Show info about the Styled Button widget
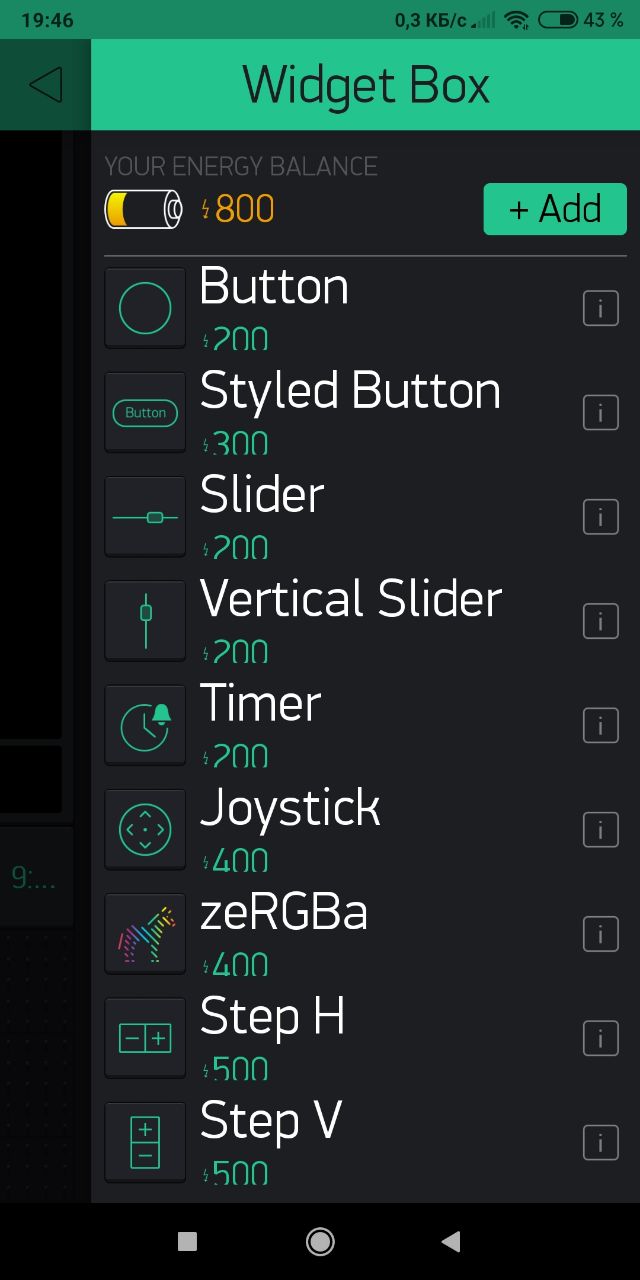Screen dimensions: 640x1280 pos(600,412)
